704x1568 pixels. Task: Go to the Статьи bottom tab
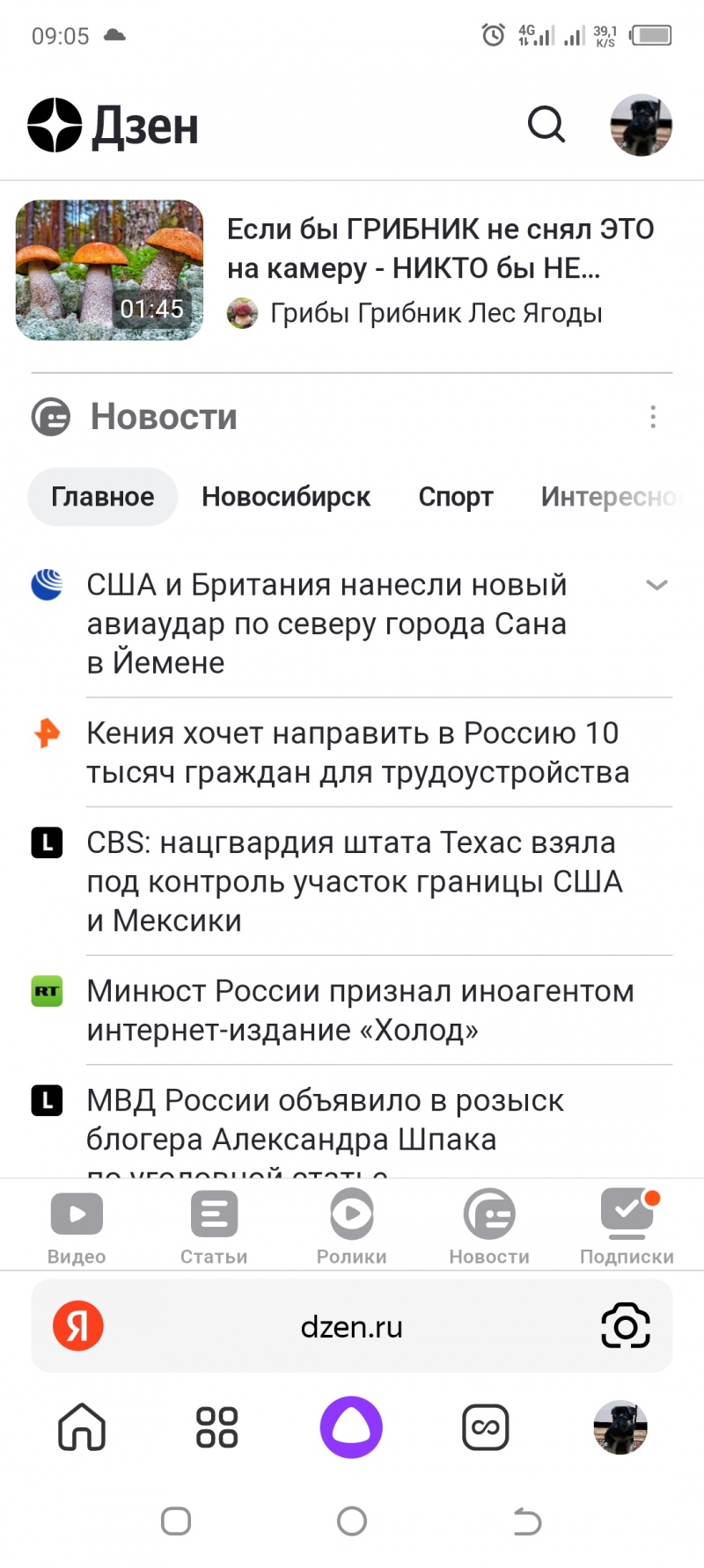point(214,1227)
